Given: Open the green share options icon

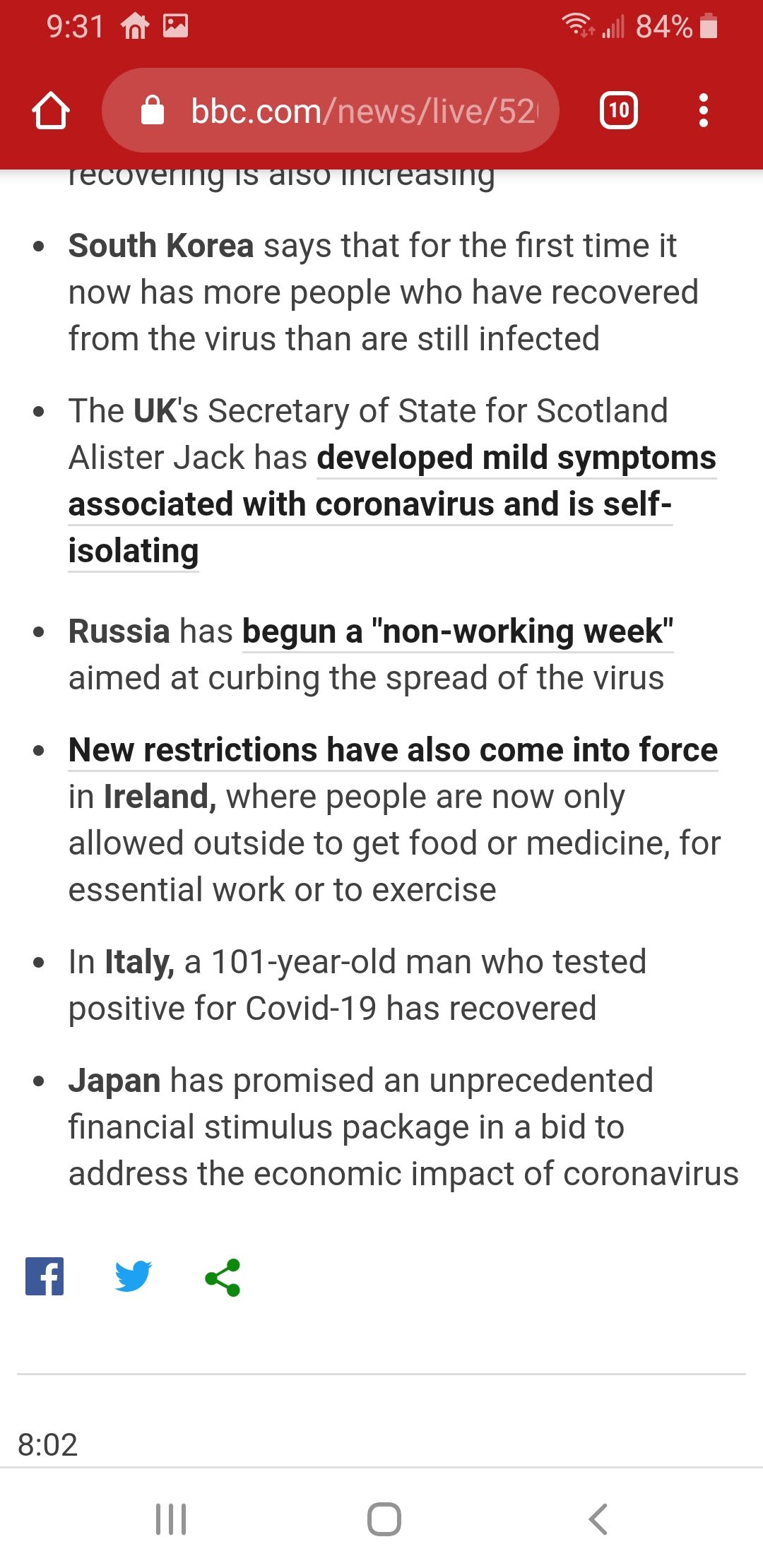Looking at the screenshot, I should (223, 1278).
